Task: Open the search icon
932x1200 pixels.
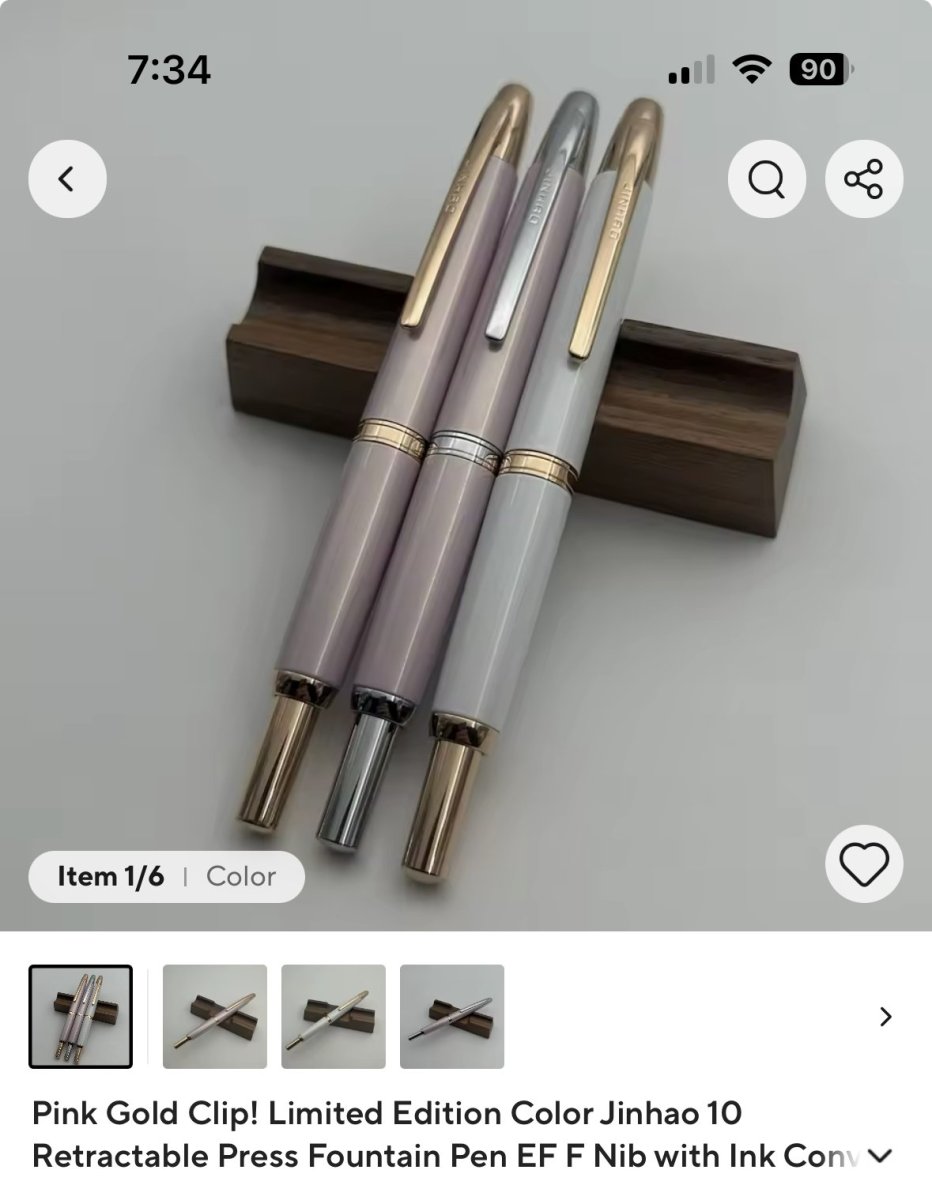Action: coord(766,179)
